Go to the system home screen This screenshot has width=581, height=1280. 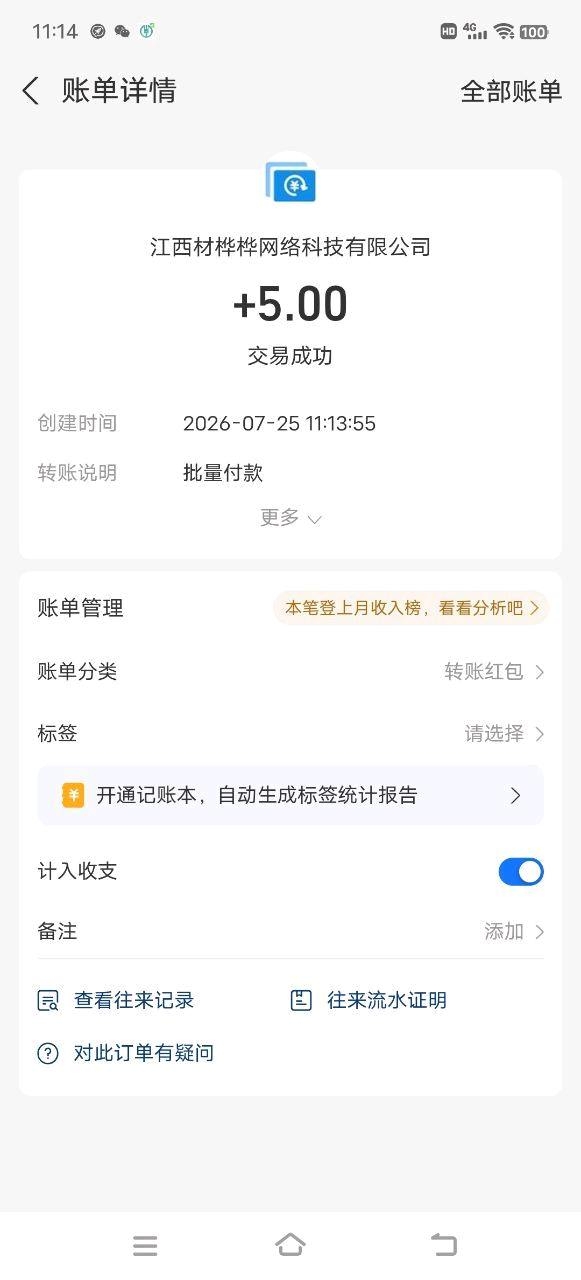(290, 1245)
